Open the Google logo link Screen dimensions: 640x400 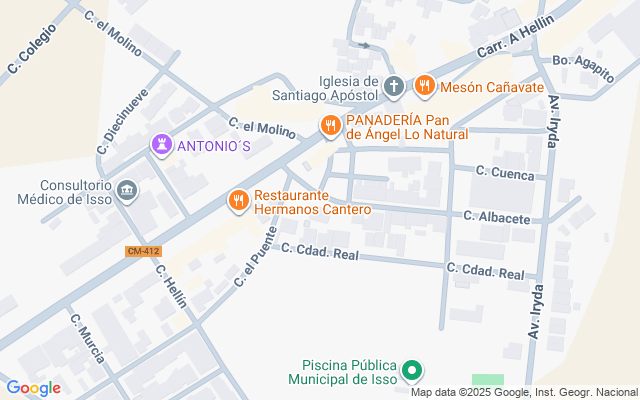33,388
